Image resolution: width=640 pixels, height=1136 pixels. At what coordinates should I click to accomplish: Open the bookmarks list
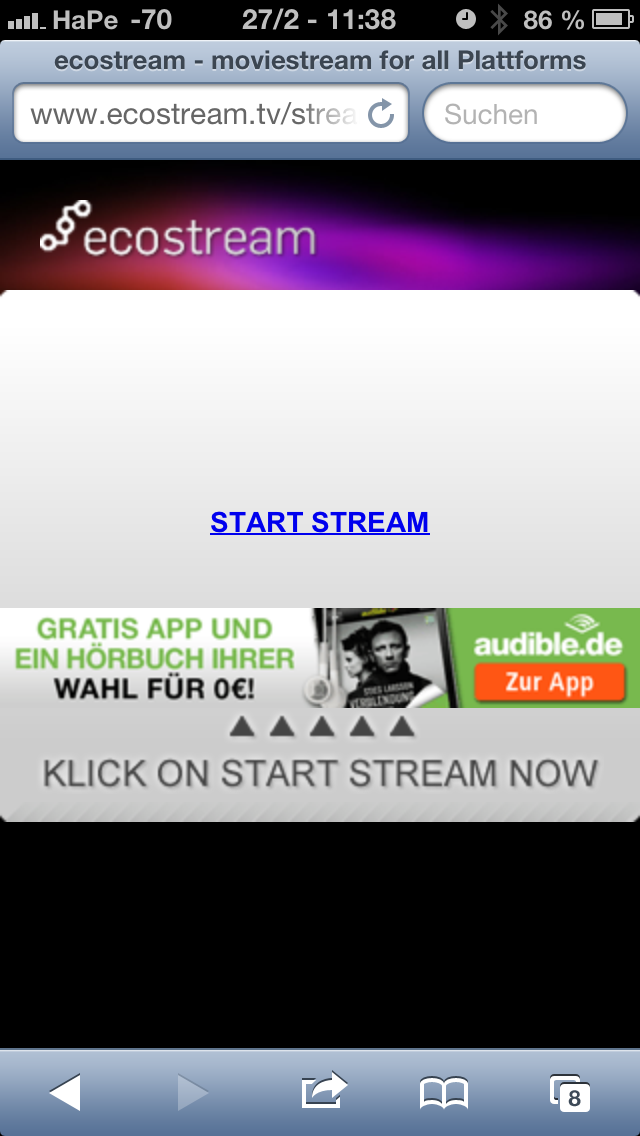click(444, 1093)
